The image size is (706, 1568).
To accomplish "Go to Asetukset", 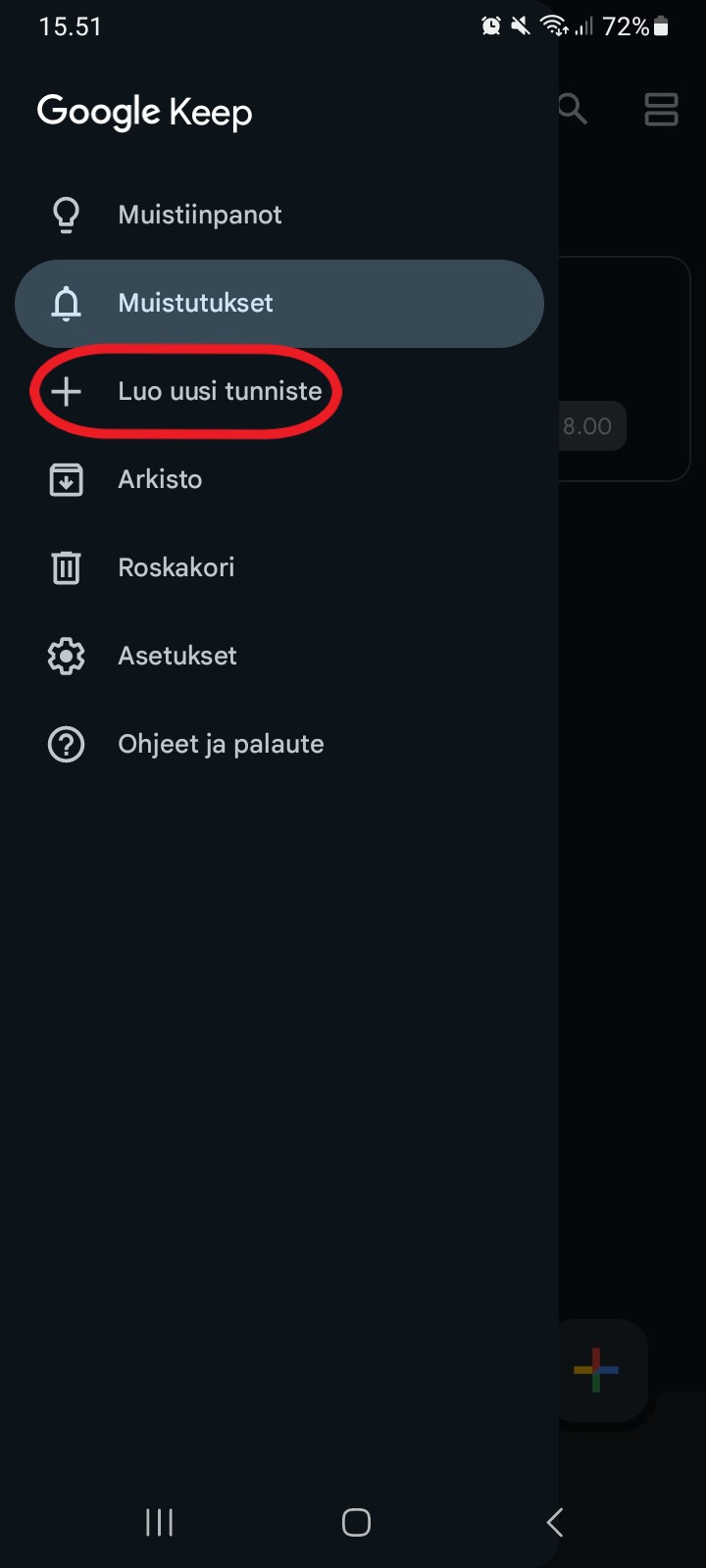I will tap(279, 656).
